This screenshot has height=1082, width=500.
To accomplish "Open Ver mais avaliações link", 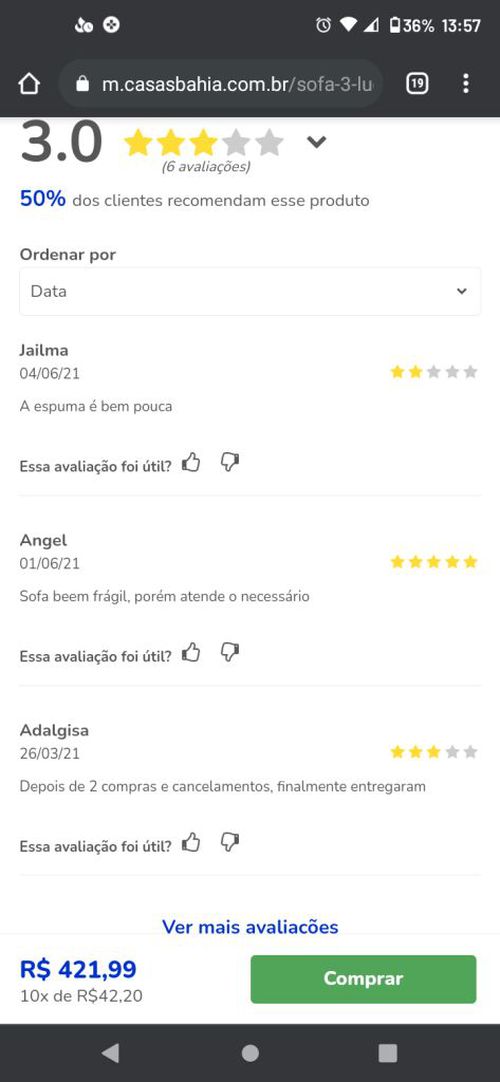I will 250,926.
